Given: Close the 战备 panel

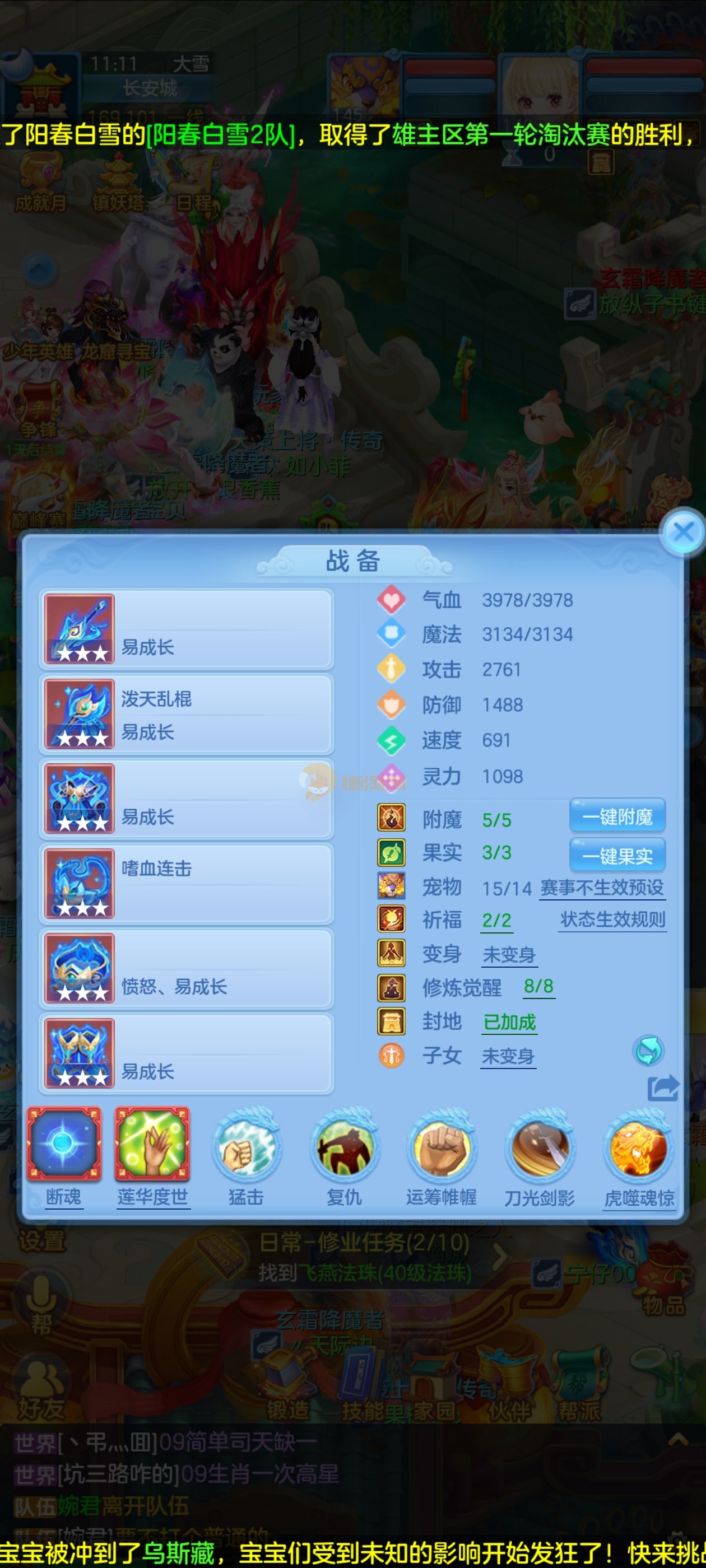Looking at the screenshot, I should click(x=683, y=533).
